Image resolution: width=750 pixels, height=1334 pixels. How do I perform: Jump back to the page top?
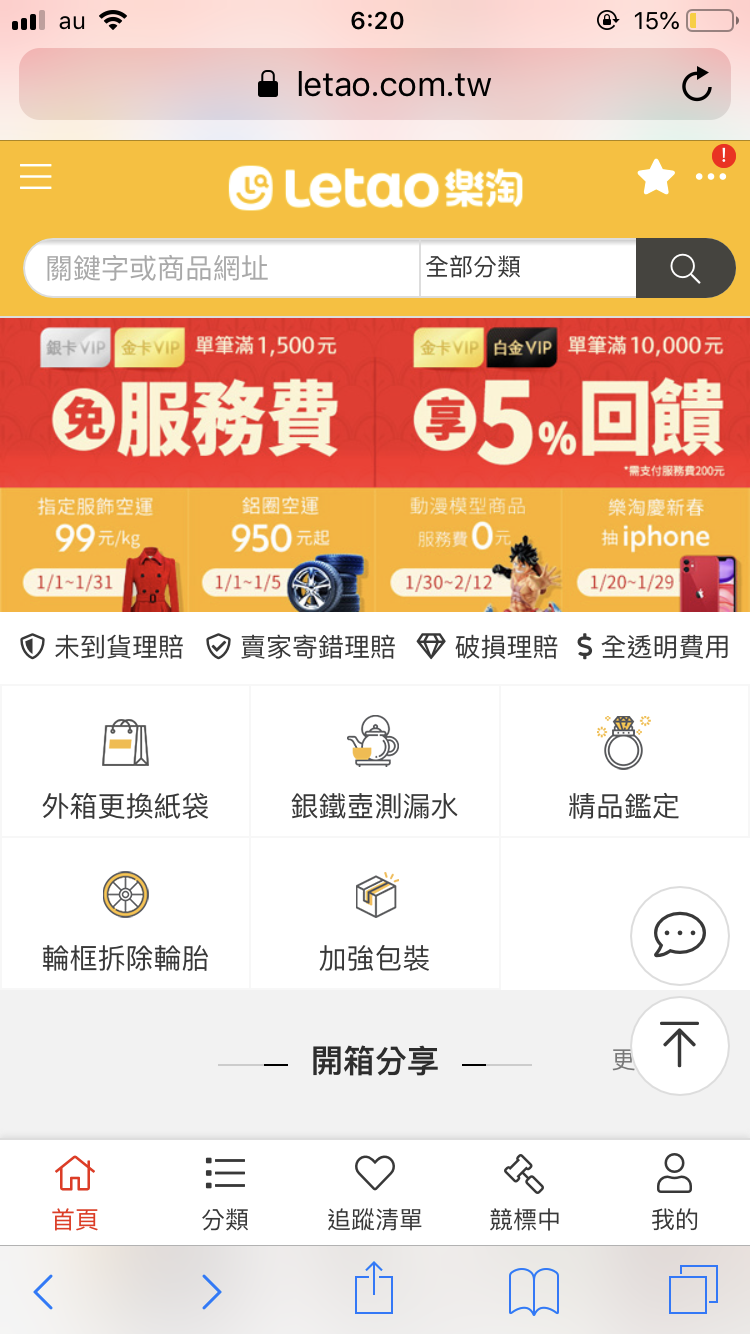(x=680, y=1046)
